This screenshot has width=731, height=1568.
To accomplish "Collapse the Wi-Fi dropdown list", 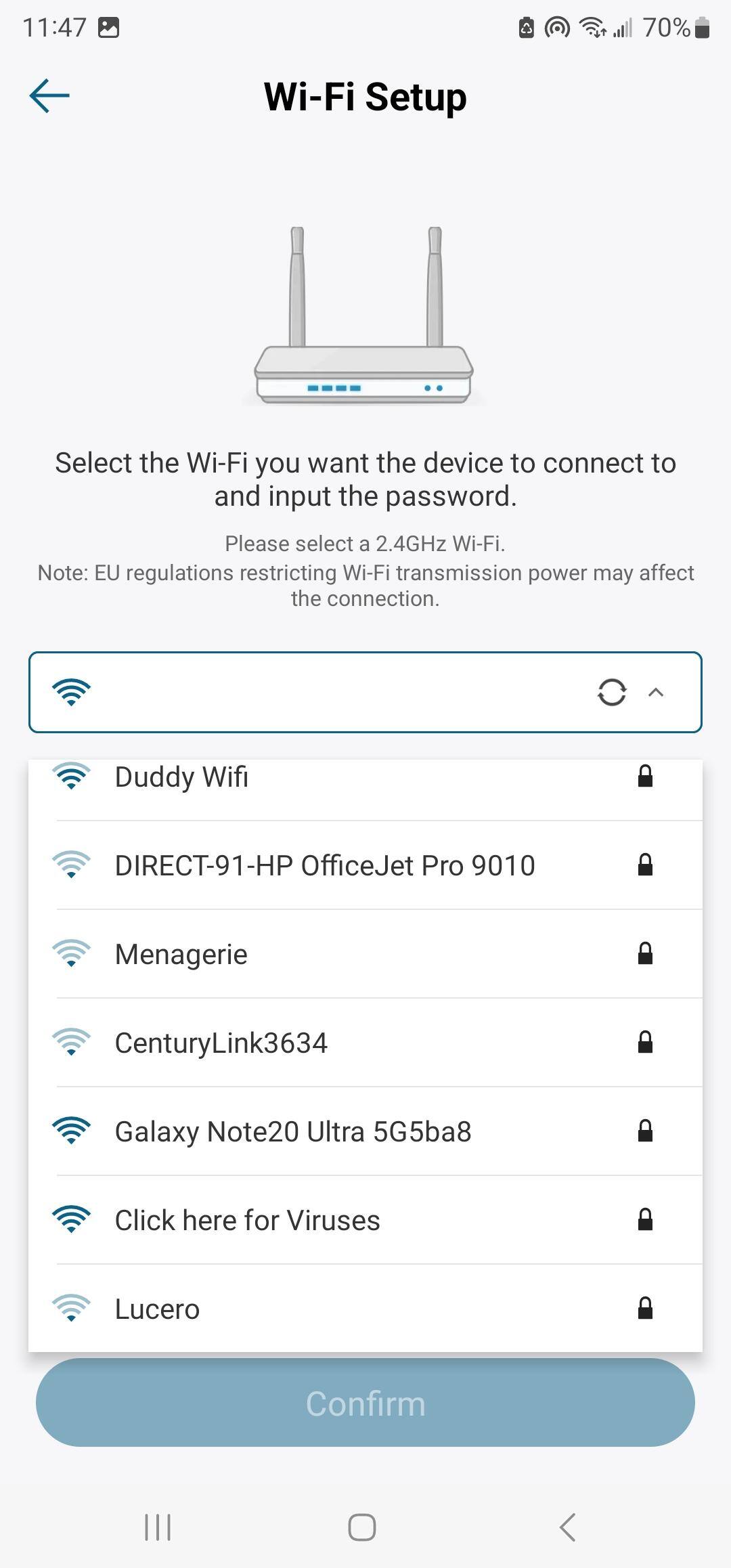I will point(656,692).
